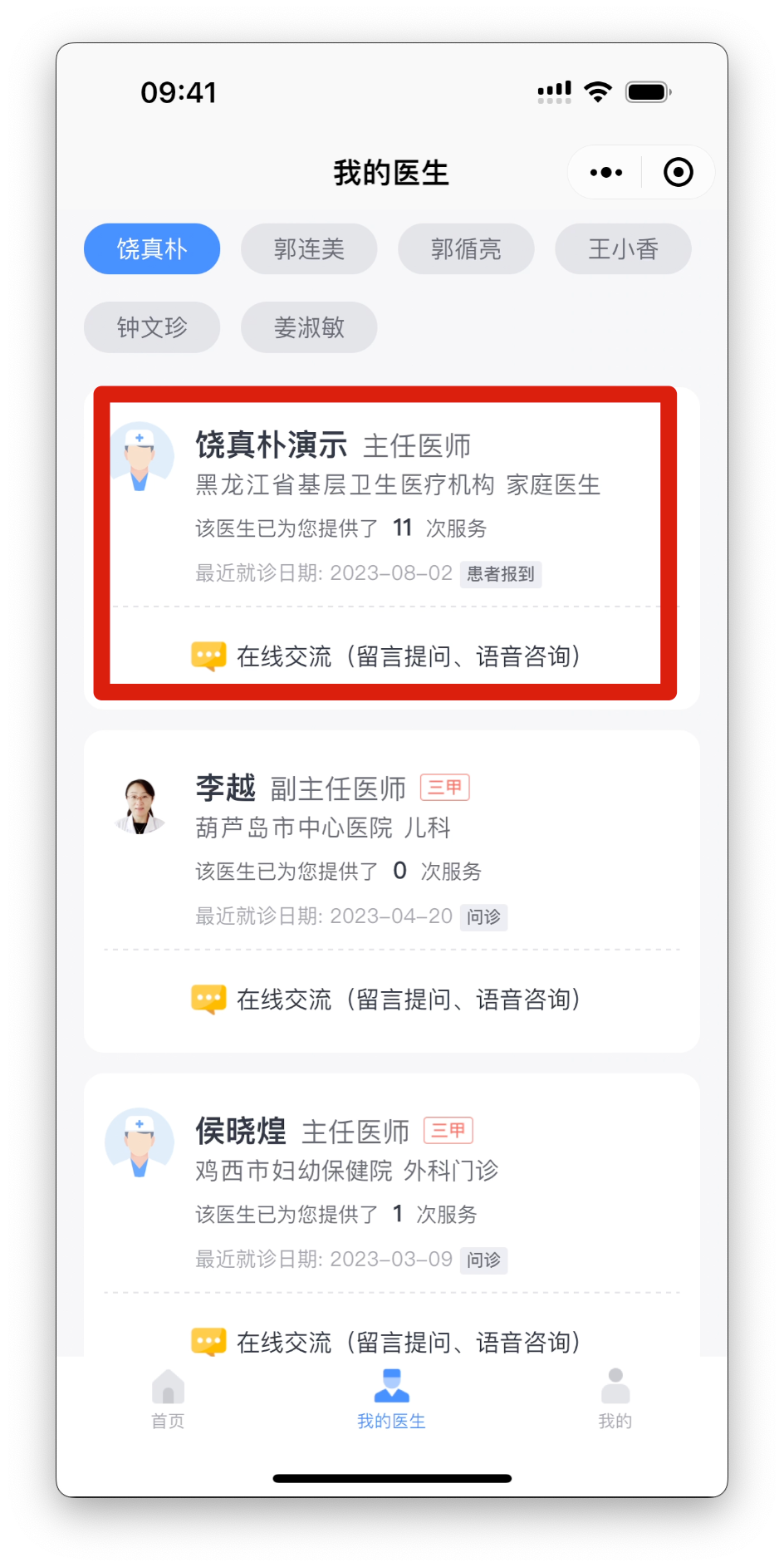
Task: Open the mini-program overflow menu
Action: [605, 173]
